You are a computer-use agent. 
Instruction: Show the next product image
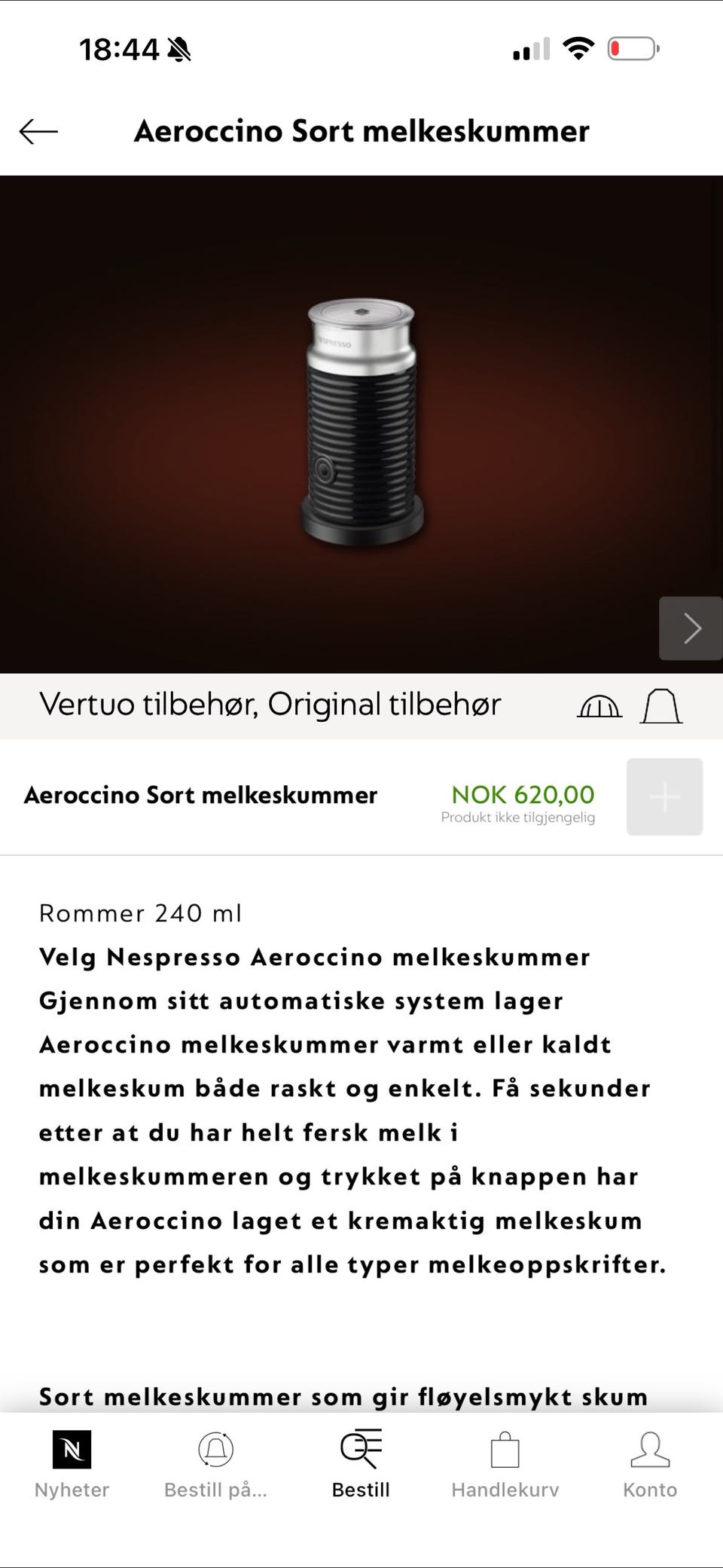point(691,628)
